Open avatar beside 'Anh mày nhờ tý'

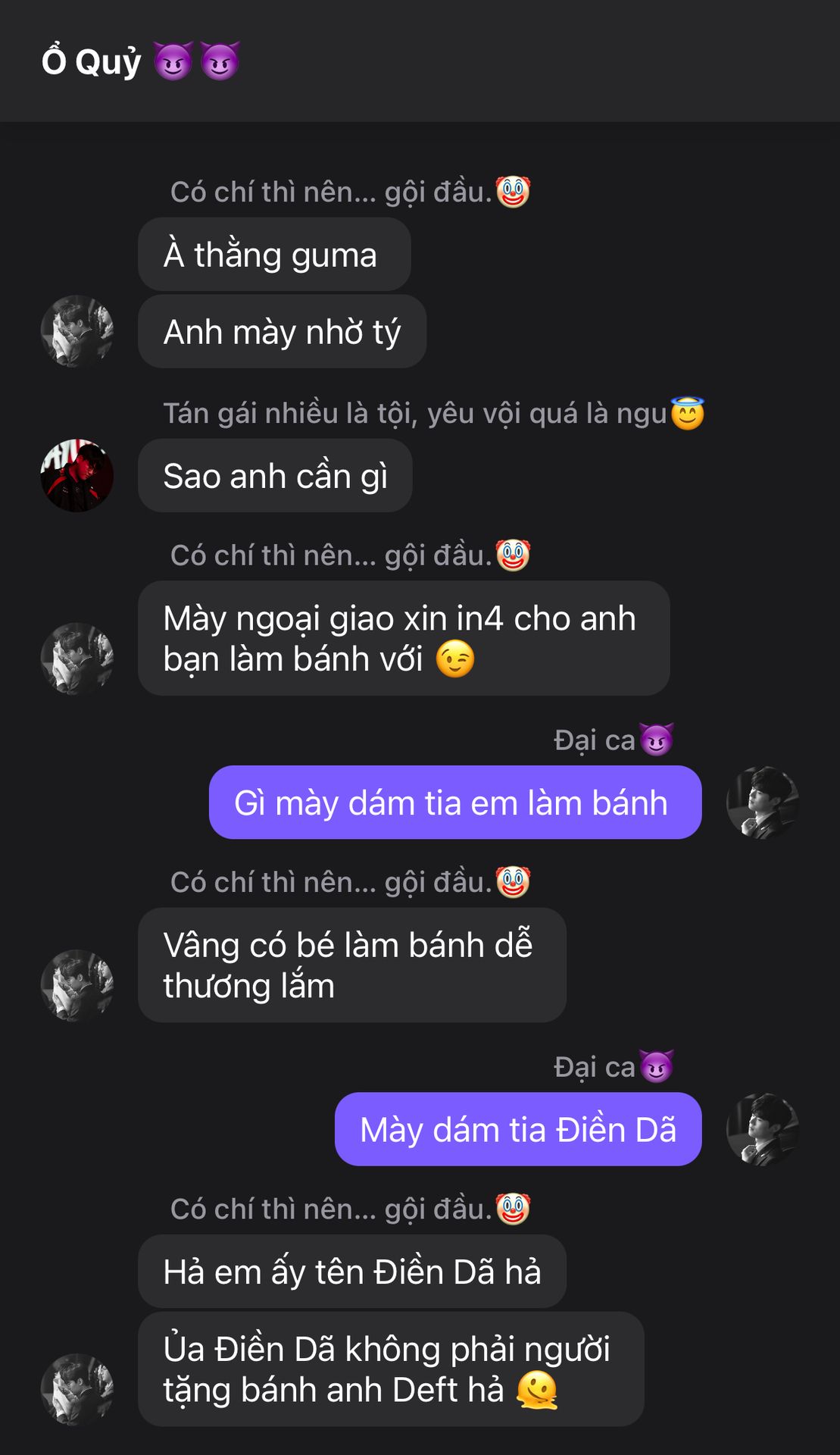pos(77,331)
